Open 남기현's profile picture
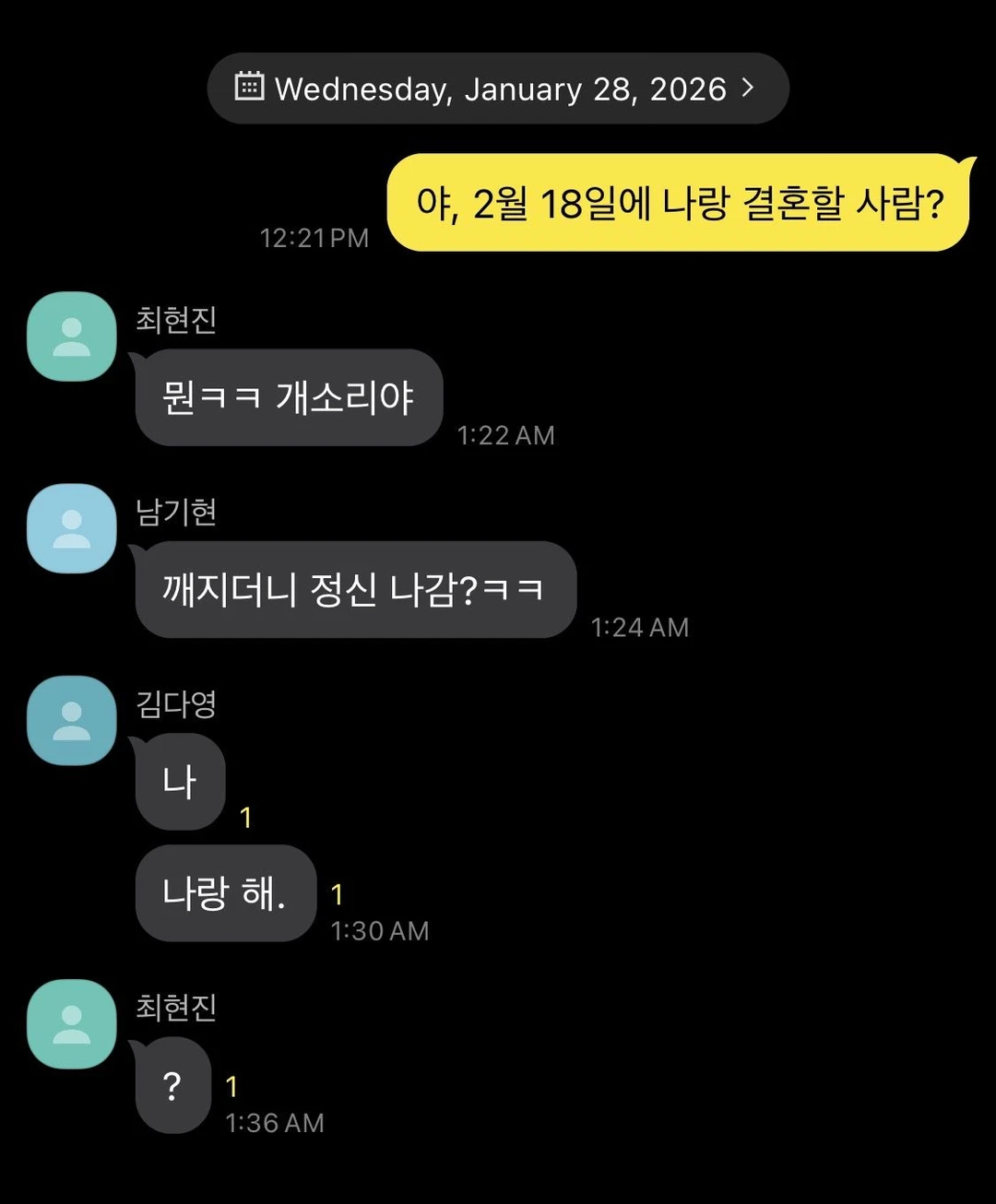 click(72, 528)
